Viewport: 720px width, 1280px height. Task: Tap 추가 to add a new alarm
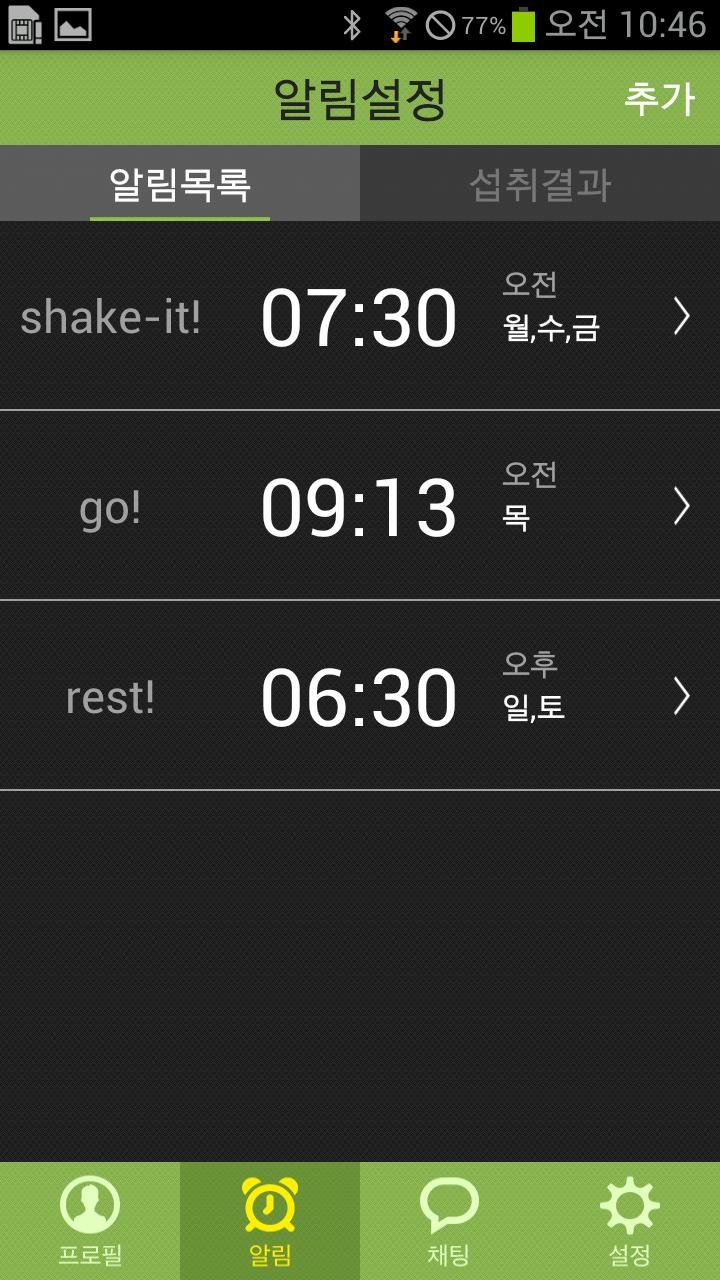pos(659,98)
